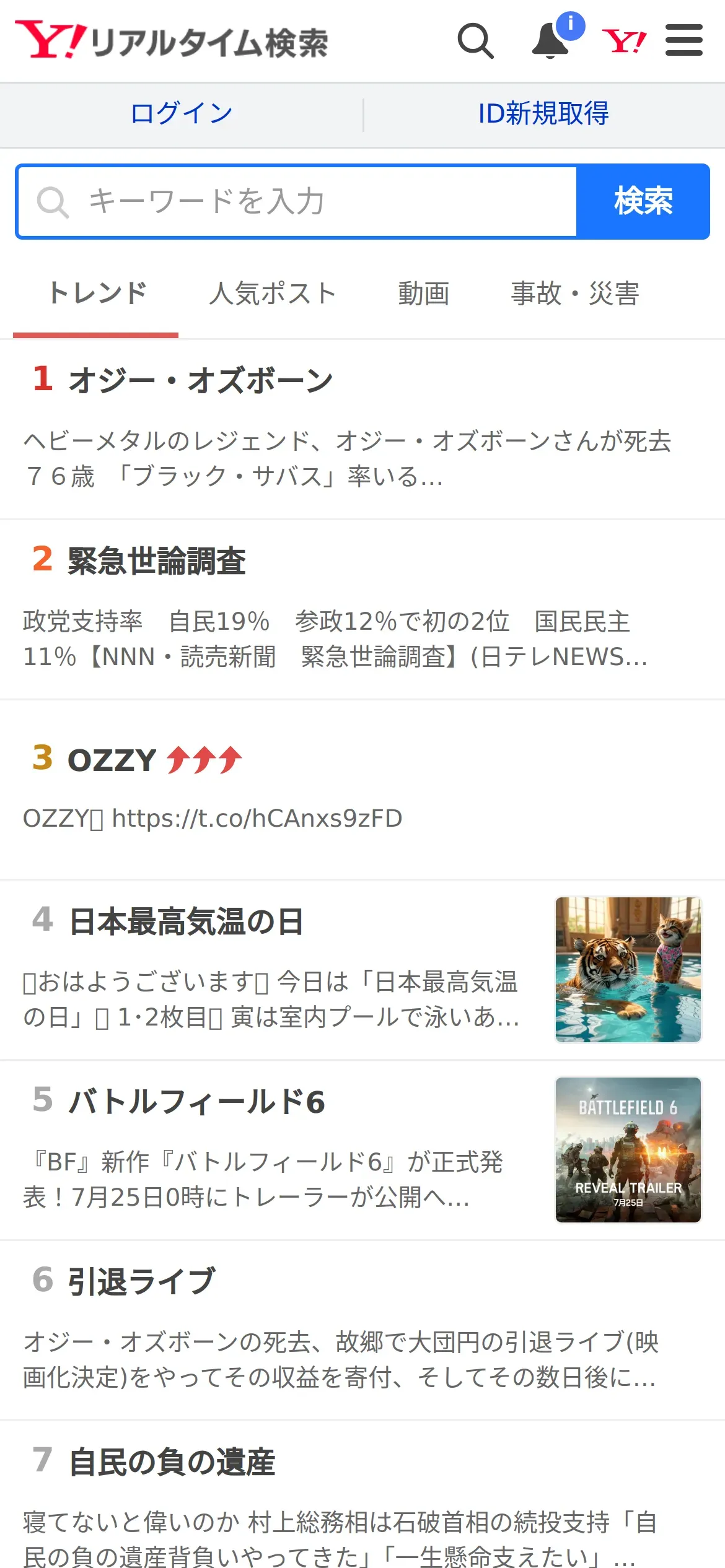725x1568 pixels.
Task: Tap the magnifier search icon in header
Action: pyautogui.click(x=475, y=41)
